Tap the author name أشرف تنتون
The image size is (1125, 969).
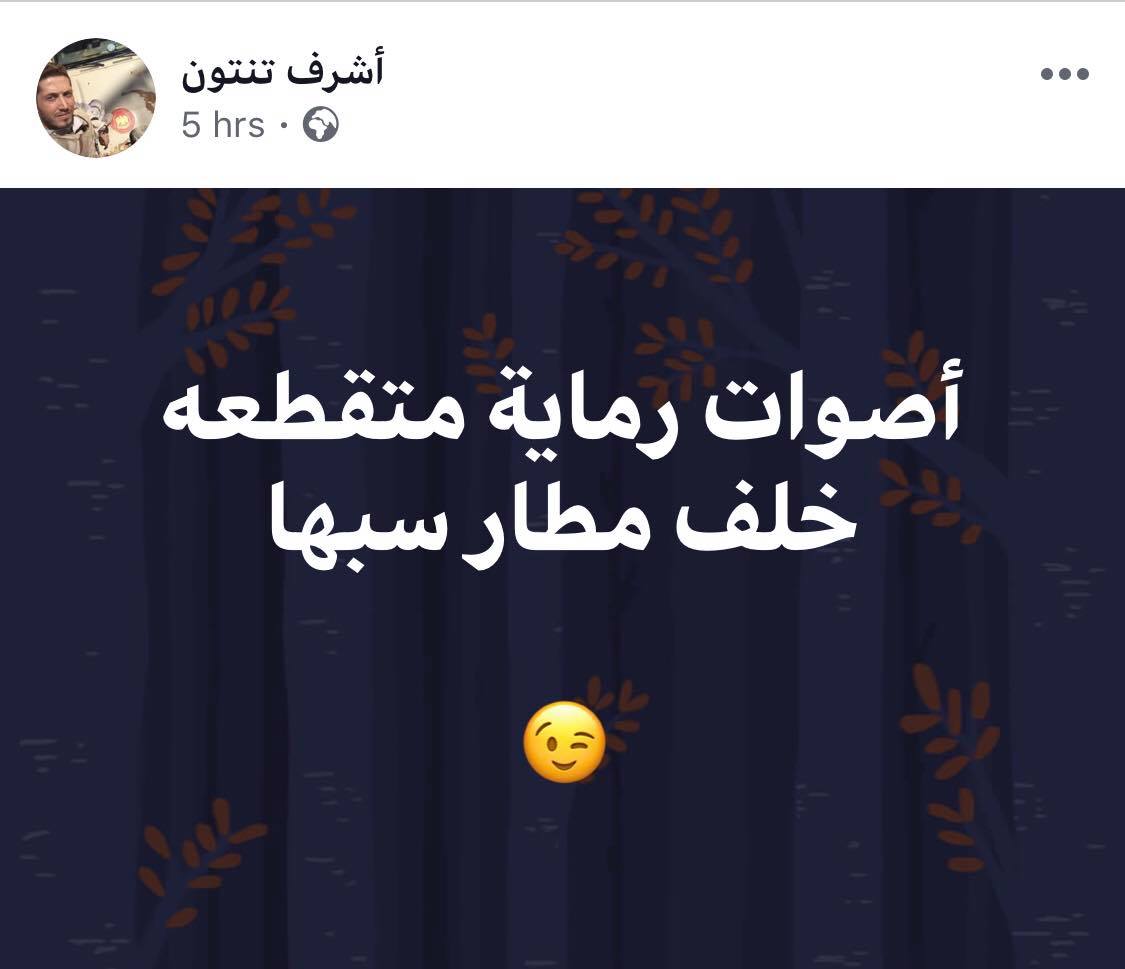pyautogui.click(x=283, y=72)
